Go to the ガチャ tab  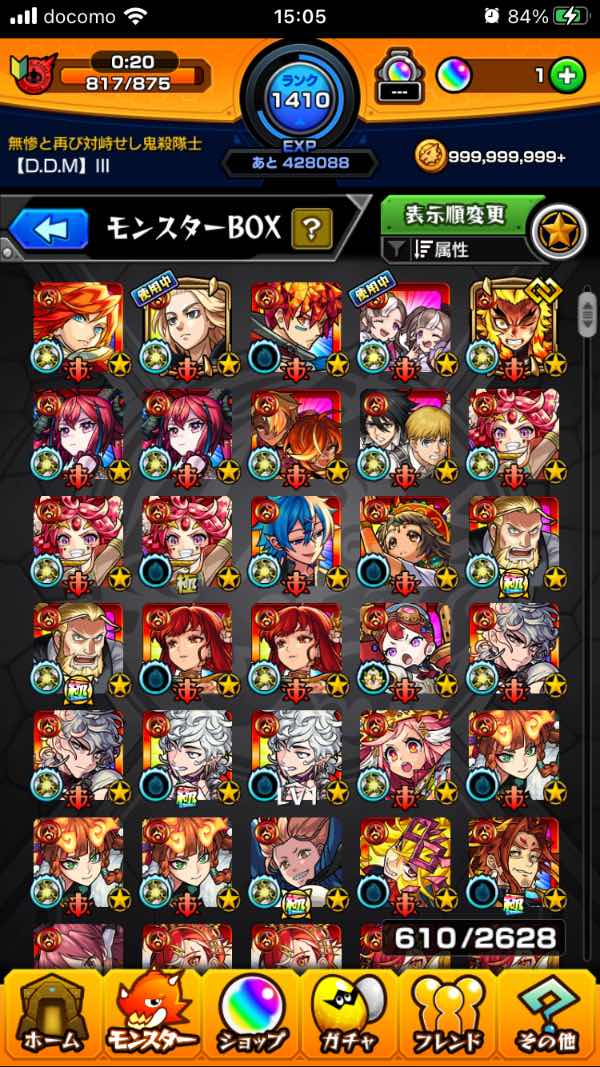click(x=350, y=1015)
